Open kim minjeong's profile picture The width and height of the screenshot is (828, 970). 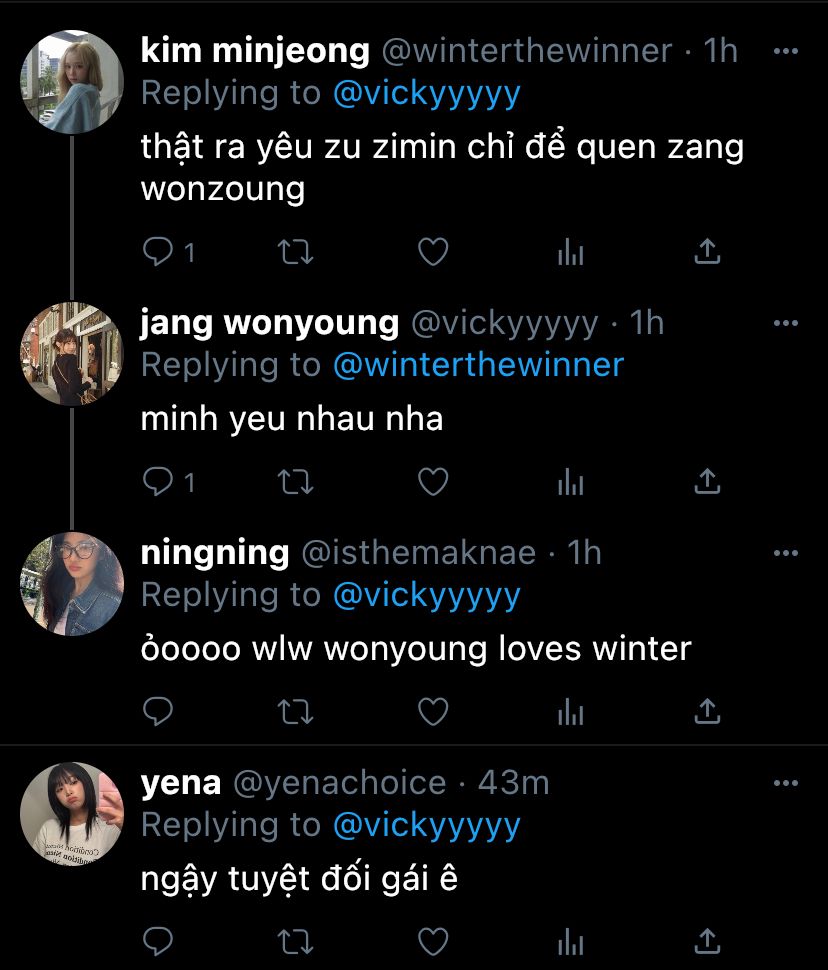click(72, 81)
